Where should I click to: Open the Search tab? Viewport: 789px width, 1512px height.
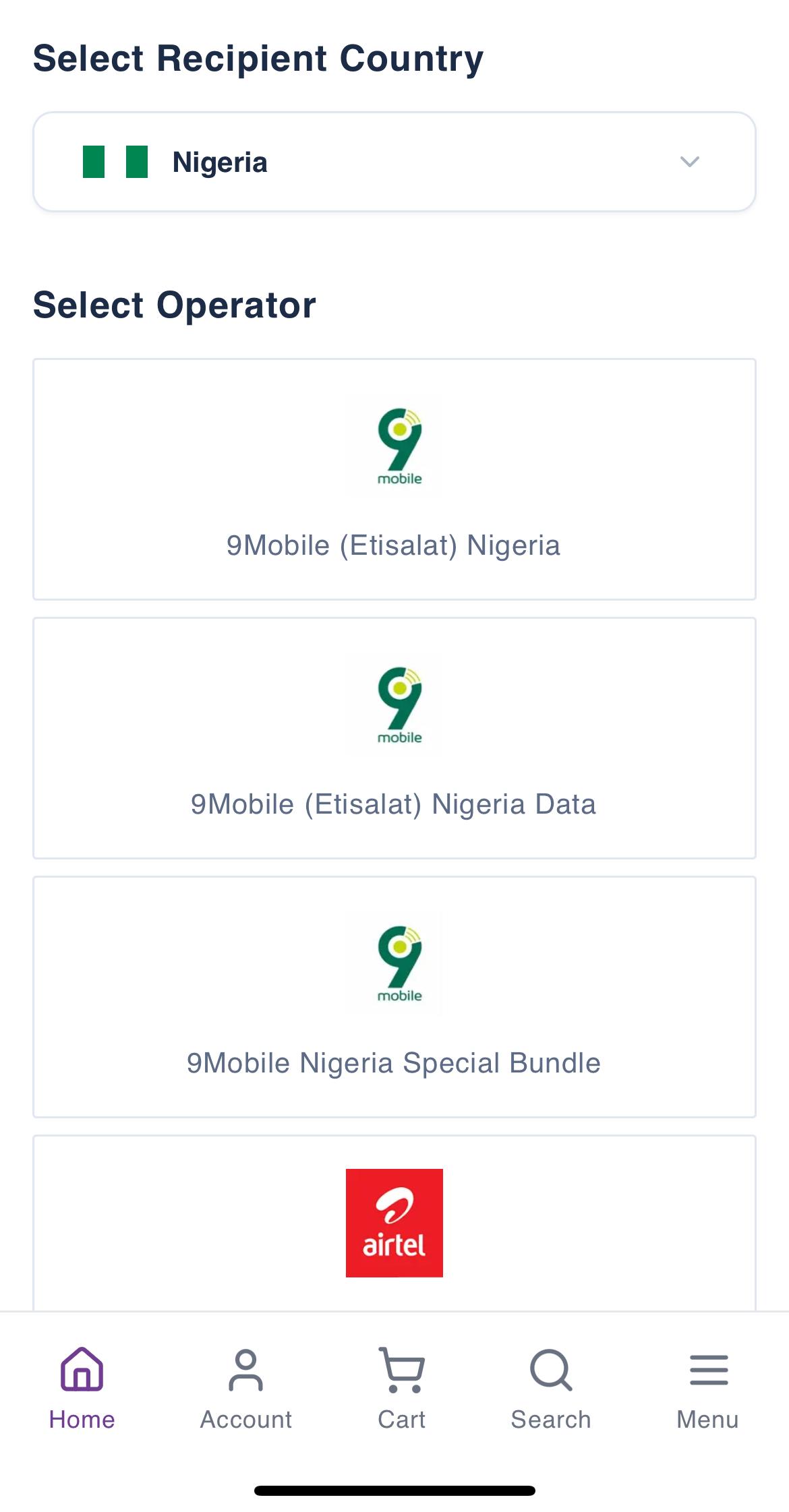551,1389
